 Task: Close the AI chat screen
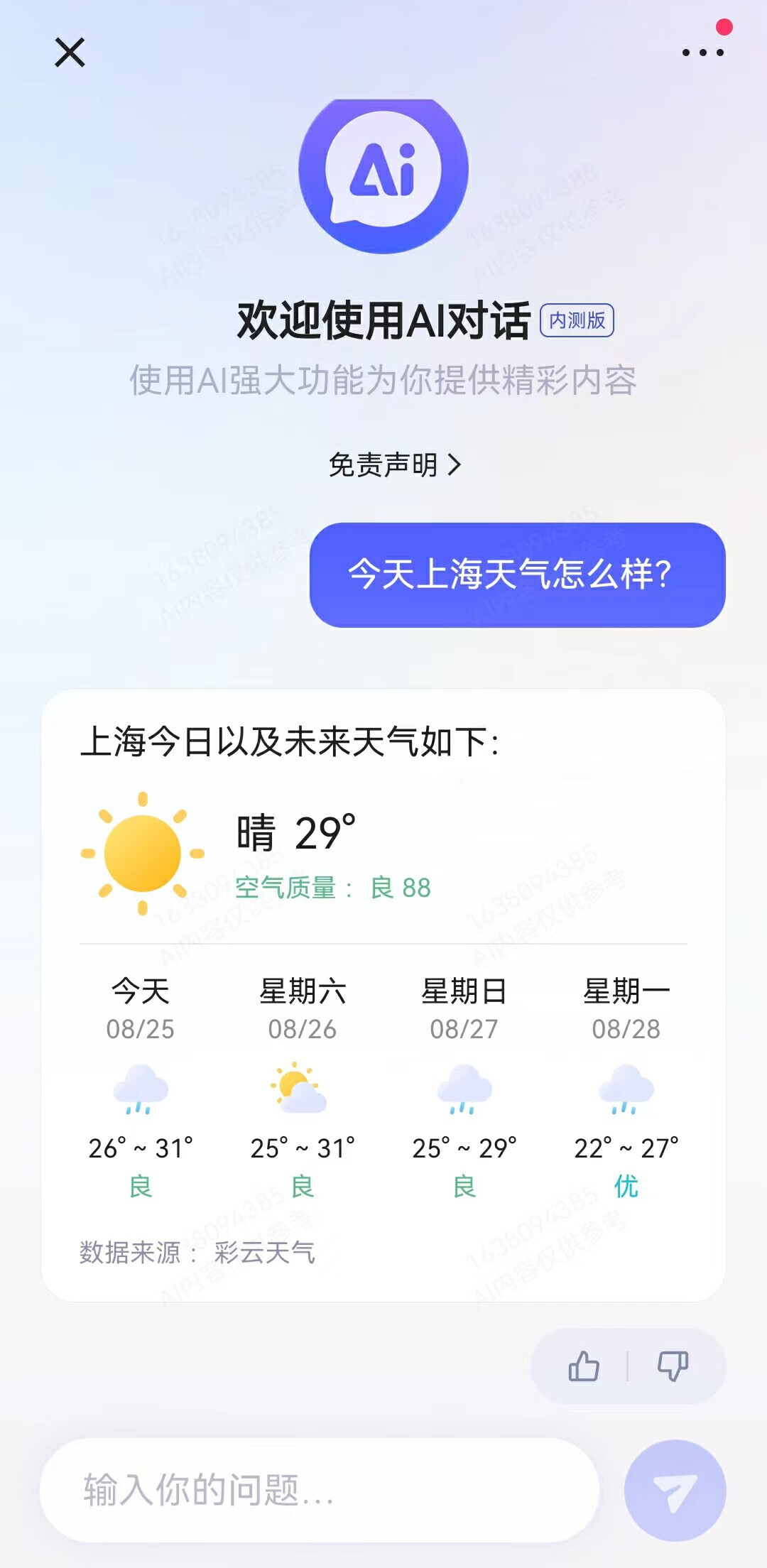[70, 53]
